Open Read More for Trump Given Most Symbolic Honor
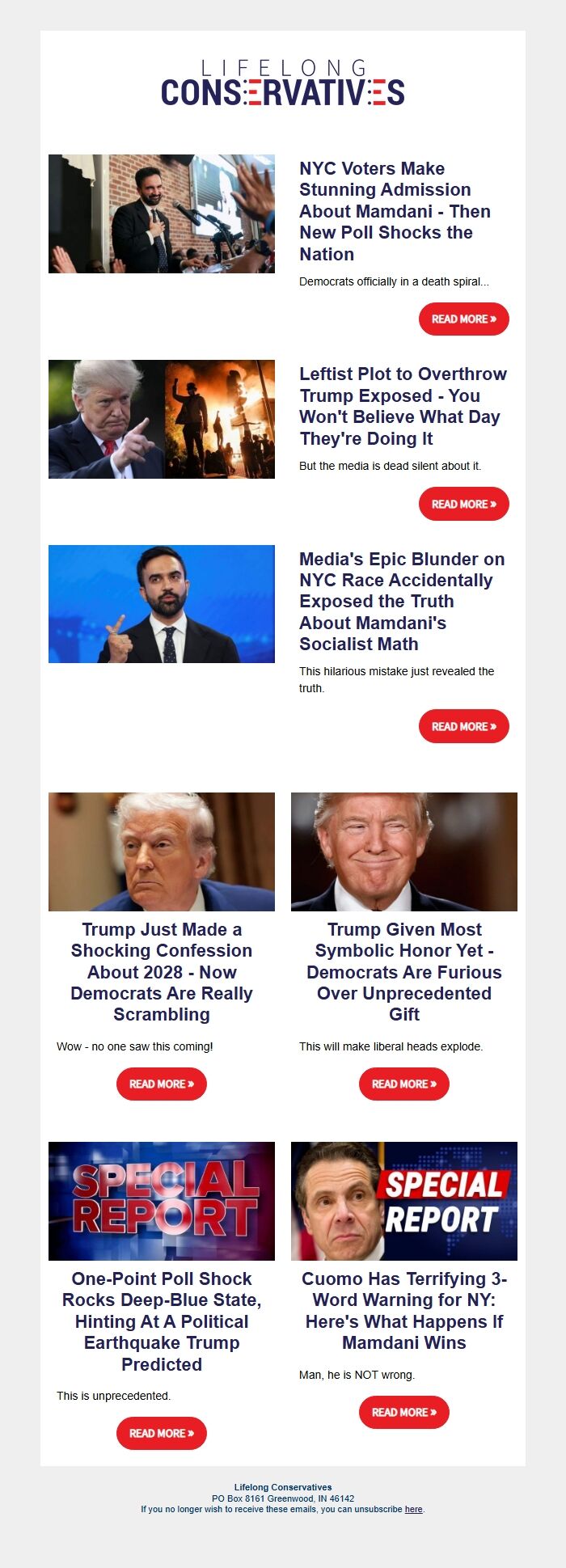Screen dimensions: 566x1568 [403, 1084]
